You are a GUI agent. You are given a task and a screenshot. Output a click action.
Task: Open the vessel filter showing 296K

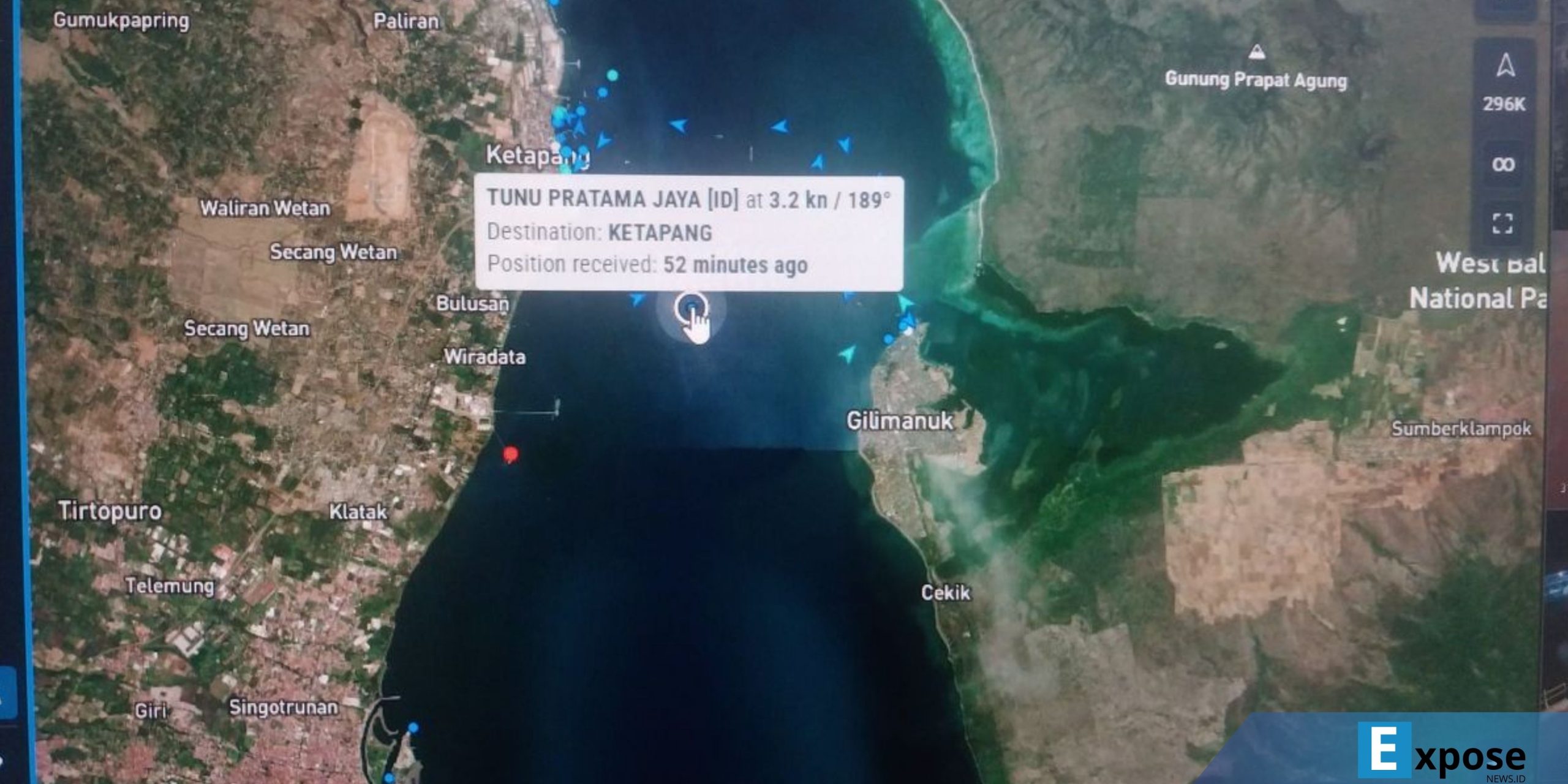1505,83
